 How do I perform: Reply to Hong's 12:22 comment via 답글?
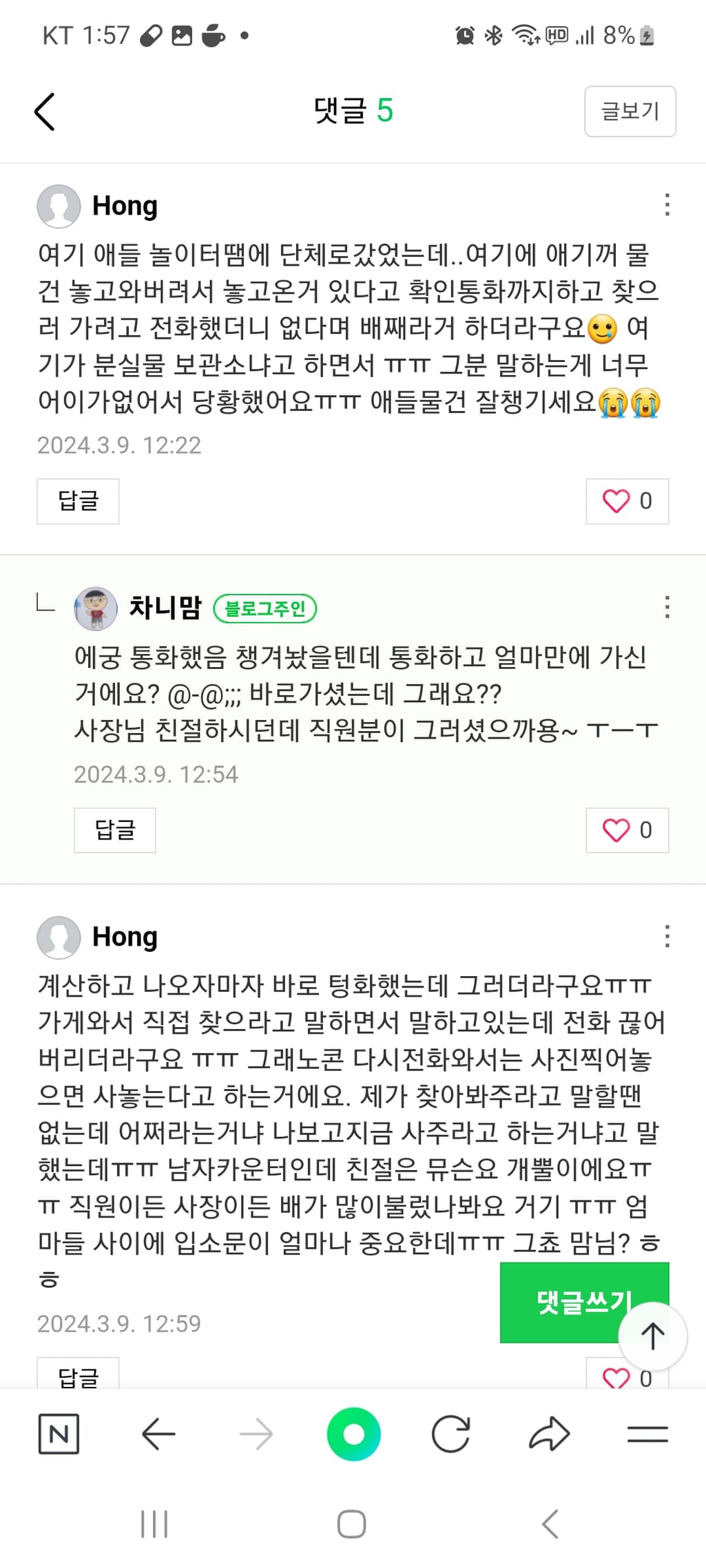(78, 501)
